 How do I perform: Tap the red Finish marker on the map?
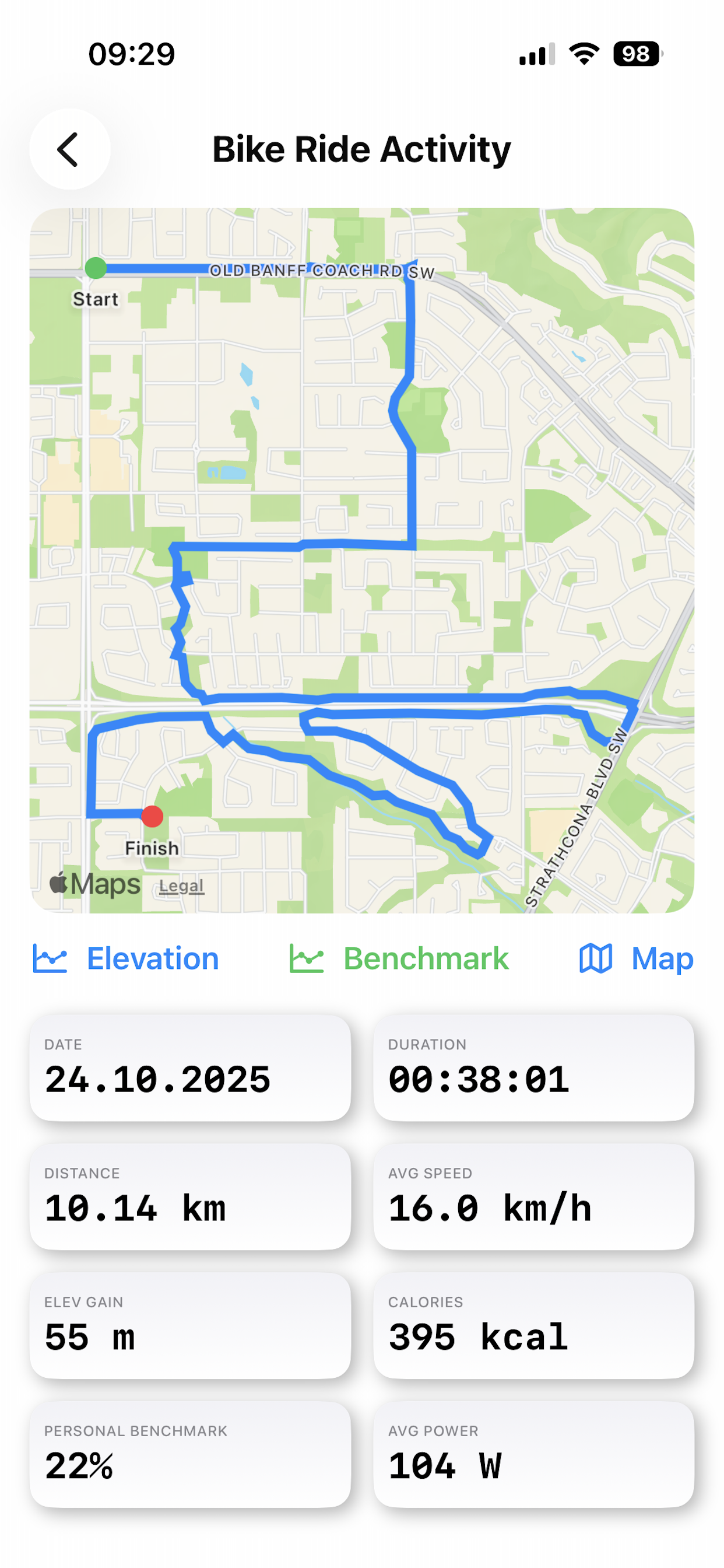(x=152, y=817)
